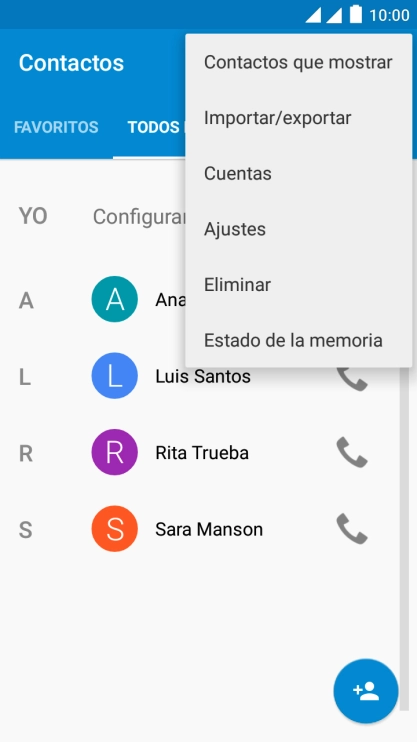This screenshot has width=417, height=742.
Task: Check Estado de la memoria
Action: coord(298,340)
